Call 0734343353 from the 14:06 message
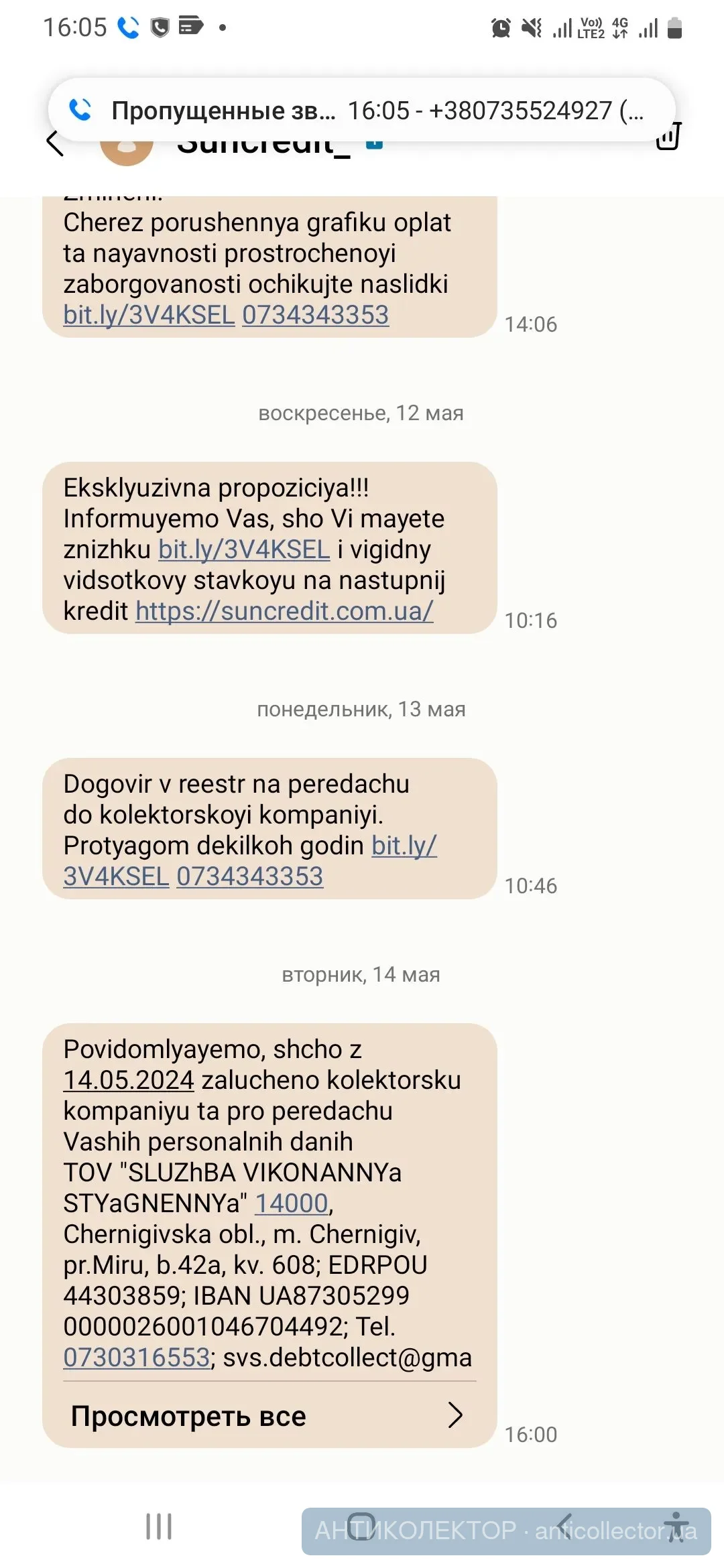This screenshot has width=724, height=1568. (x=315, y=315)
